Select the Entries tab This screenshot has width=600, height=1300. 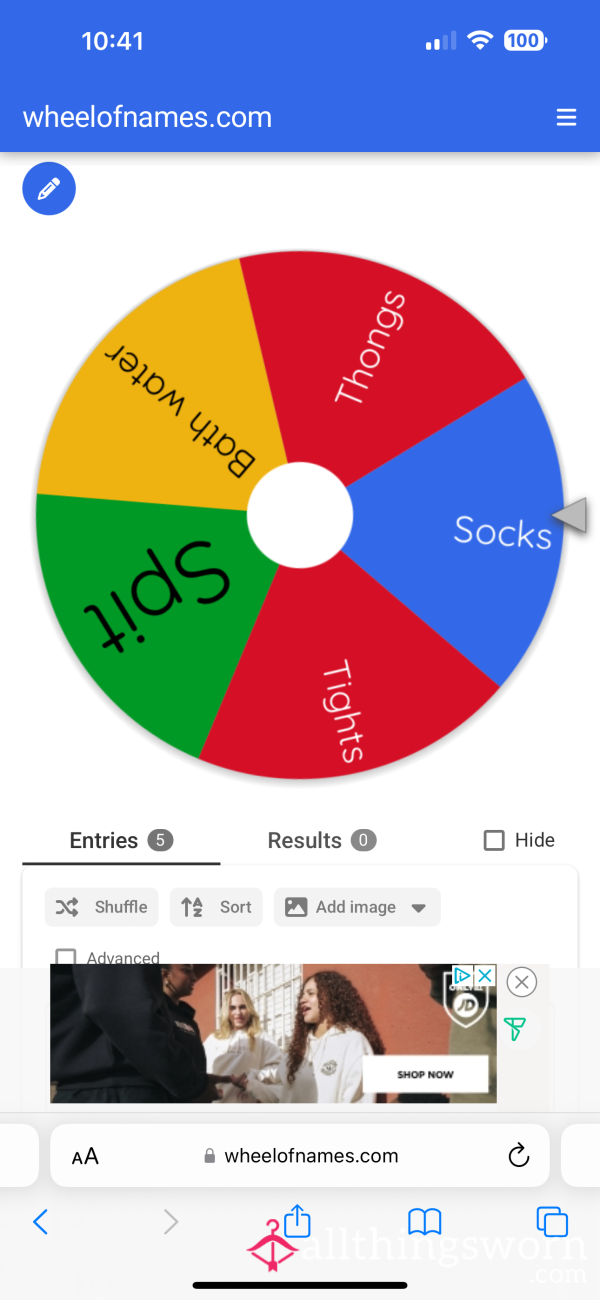121,840
